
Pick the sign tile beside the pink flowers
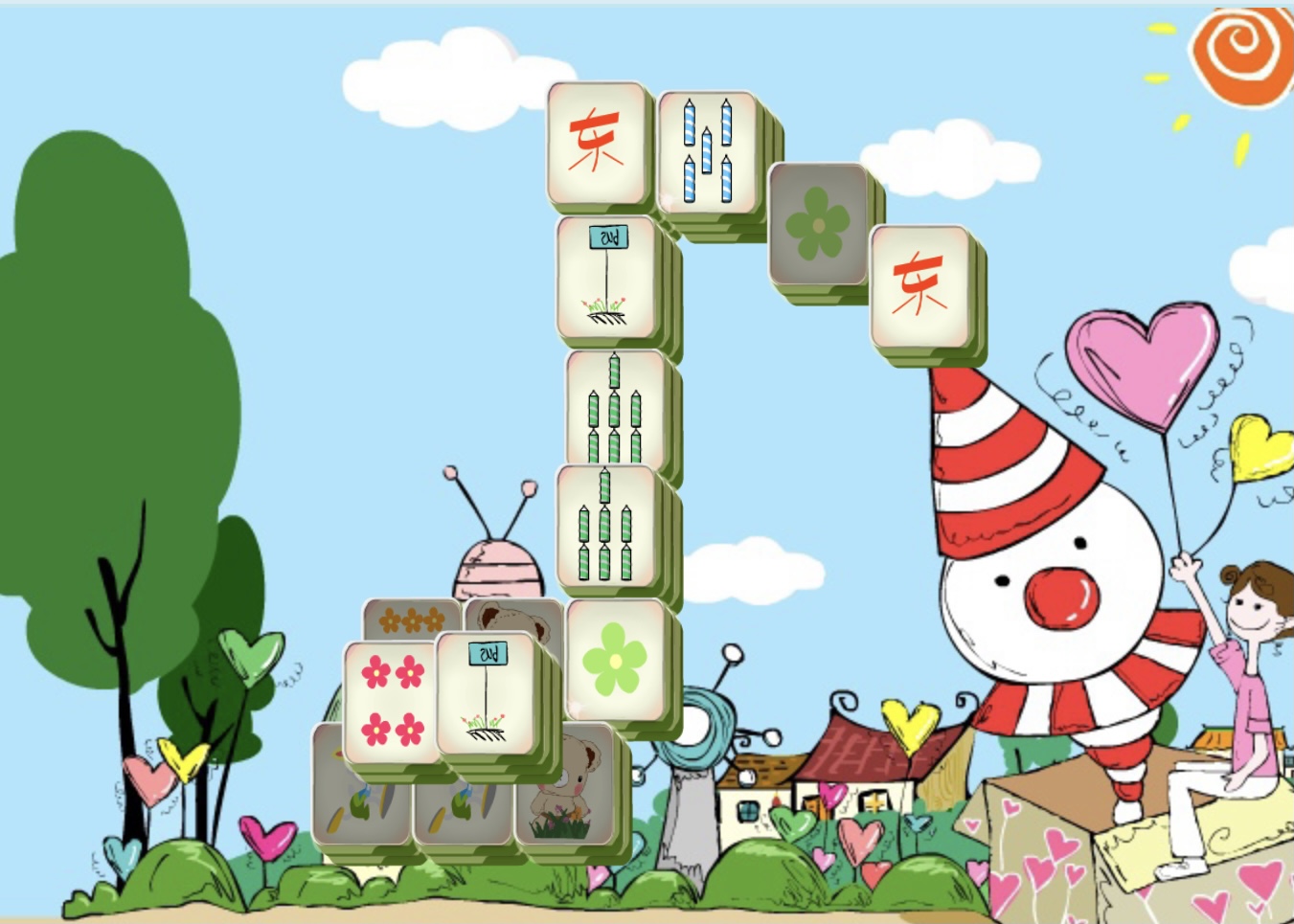point(485,692)
